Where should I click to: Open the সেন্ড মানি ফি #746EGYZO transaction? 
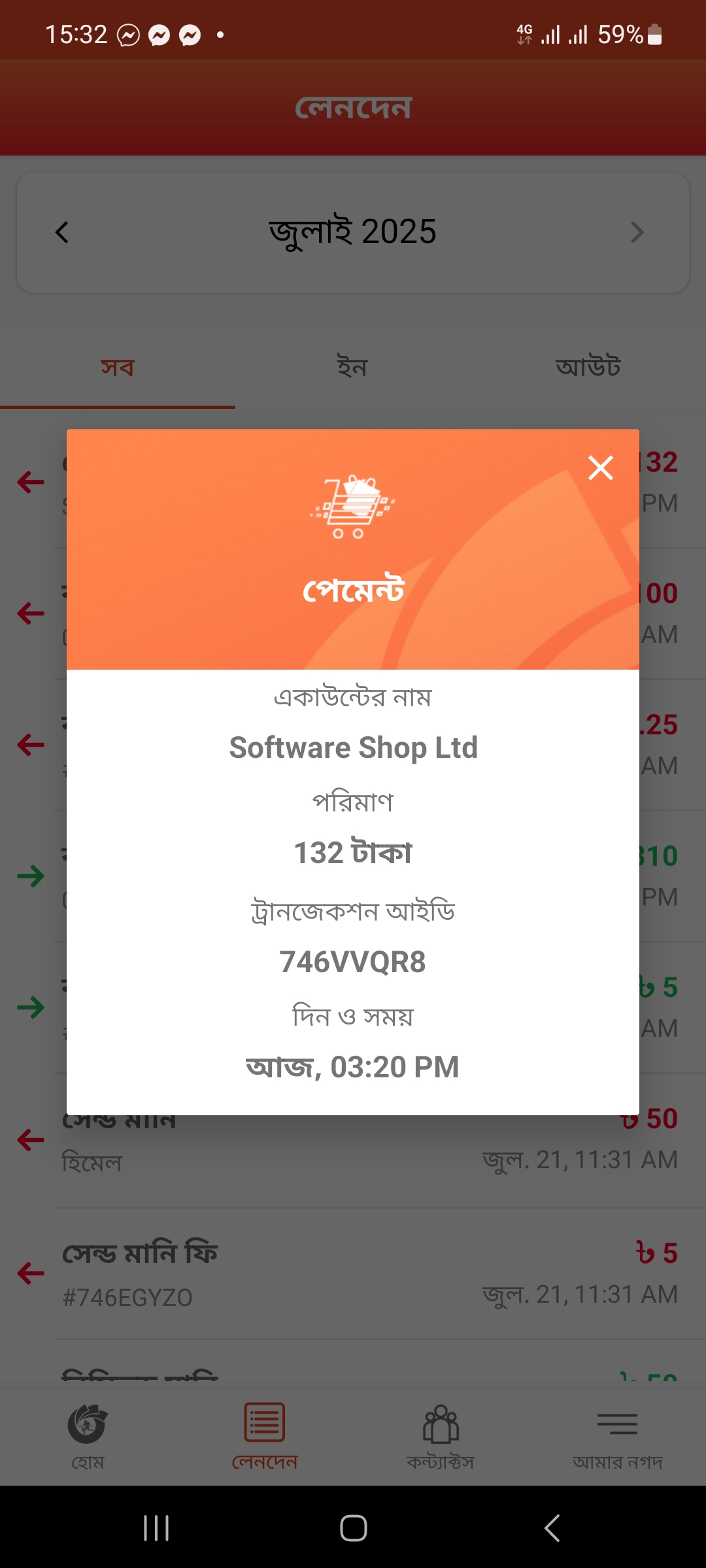(366, 1273)
